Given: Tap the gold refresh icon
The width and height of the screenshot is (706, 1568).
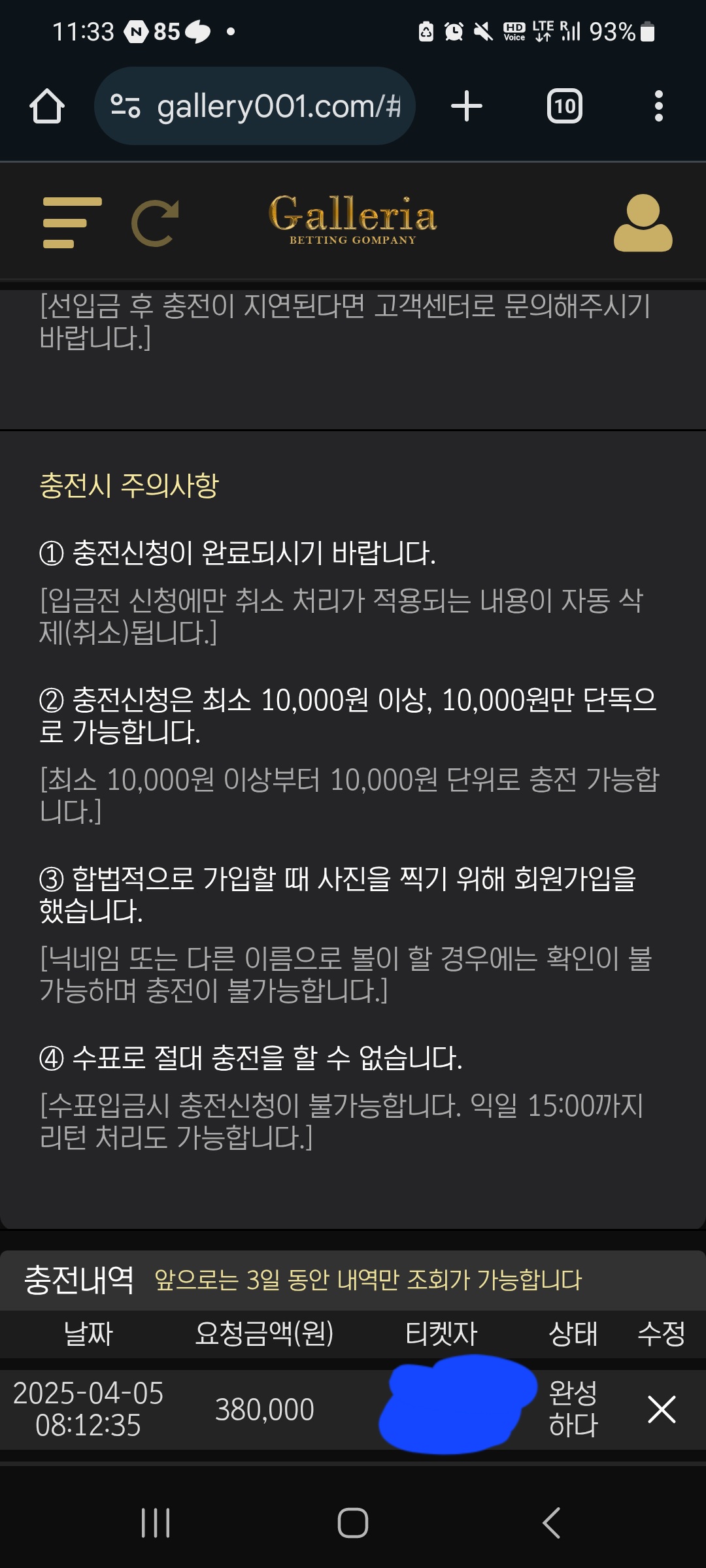Looking at the screenshot, I should click(156, 223).
